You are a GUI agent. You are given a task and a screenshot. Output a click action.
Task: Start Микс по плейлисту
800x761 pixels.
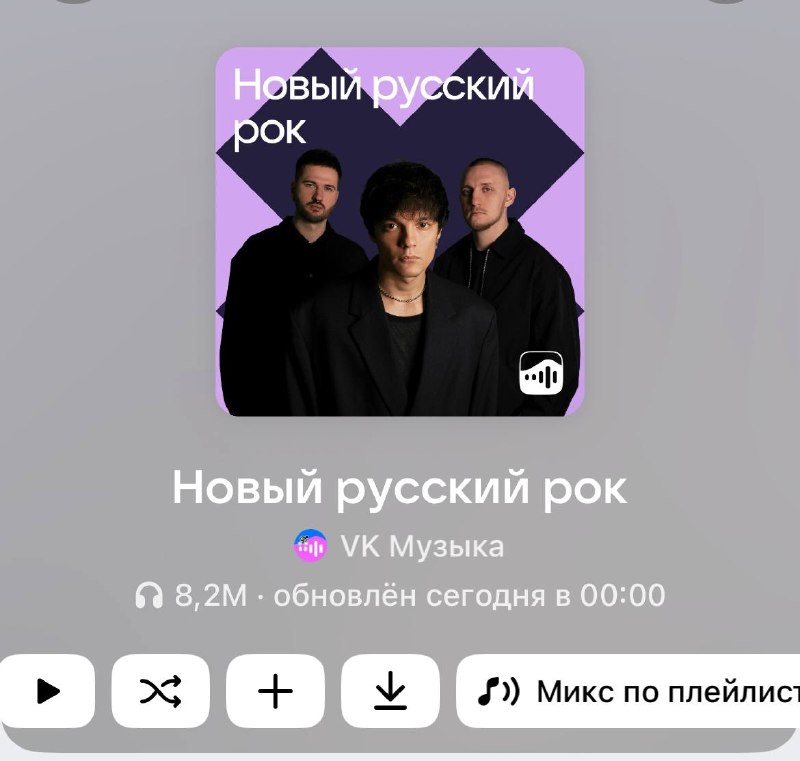pyautogui.click(x=628, y=691)
